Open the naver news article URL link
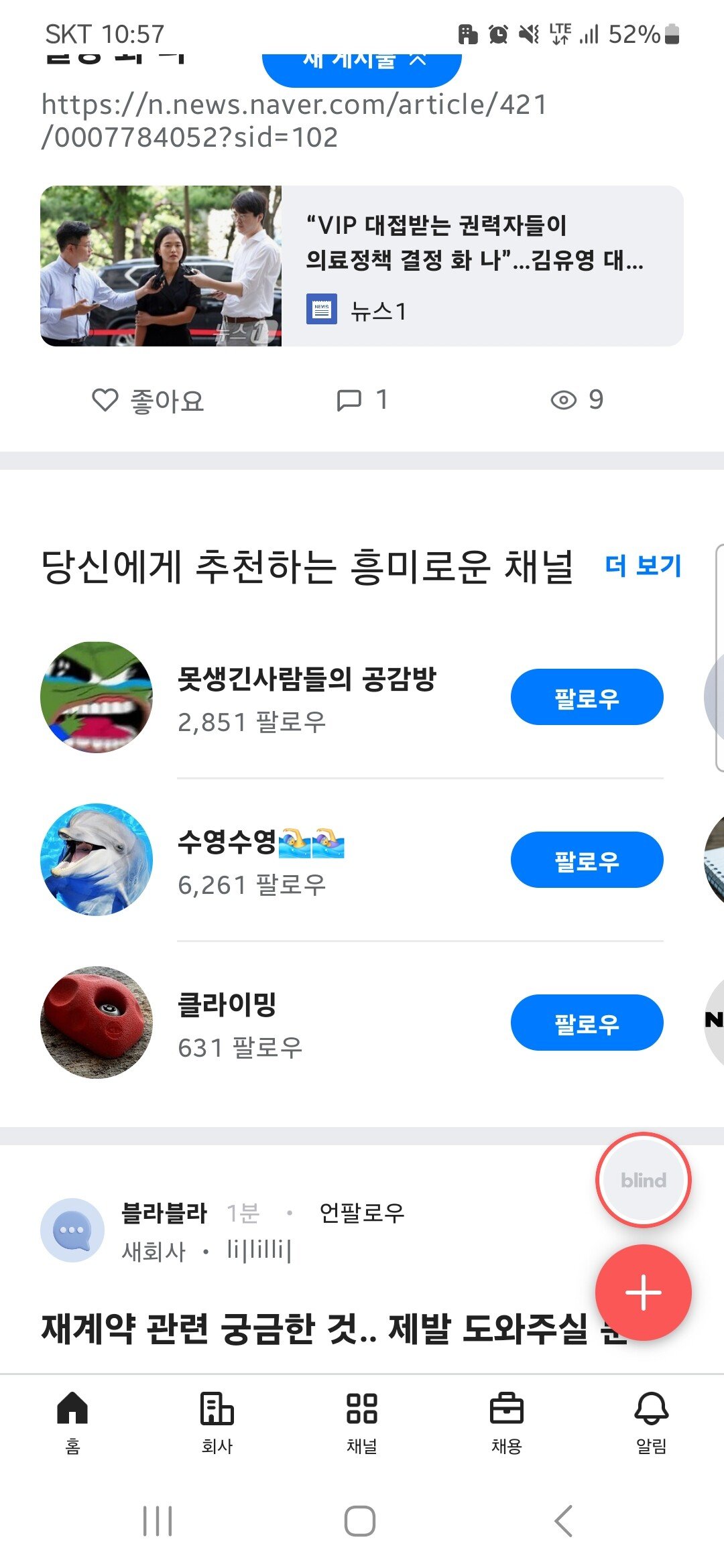Viewport: 724px width, 1568px height. tap(294, 121)
